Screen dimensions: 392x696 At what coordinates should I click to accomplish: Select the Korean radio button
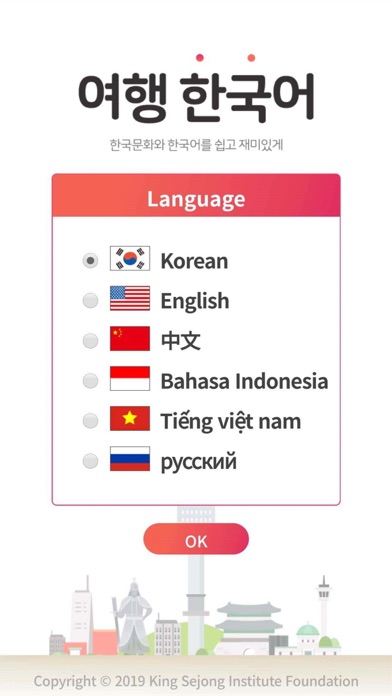click(91, 261)
